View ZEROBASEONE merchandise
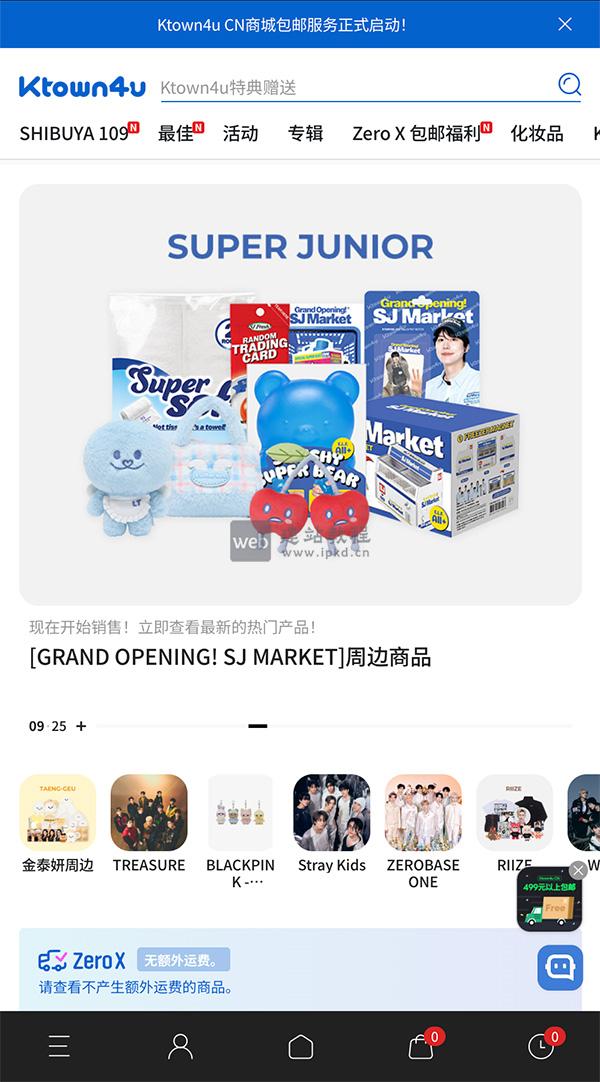The height and width of the screenshot is (1082, 600). 423,830
